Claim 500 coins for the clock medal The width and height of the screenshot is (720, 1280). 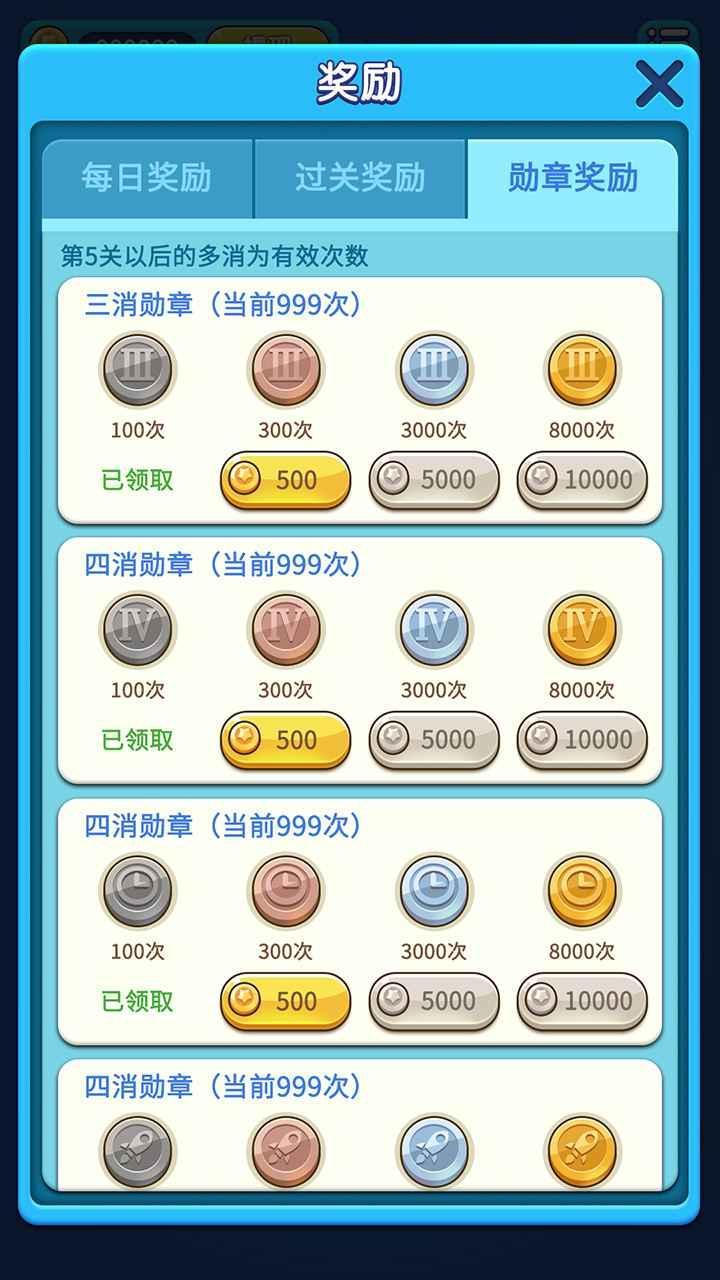pyautogui.click(x=285, y=1001)
